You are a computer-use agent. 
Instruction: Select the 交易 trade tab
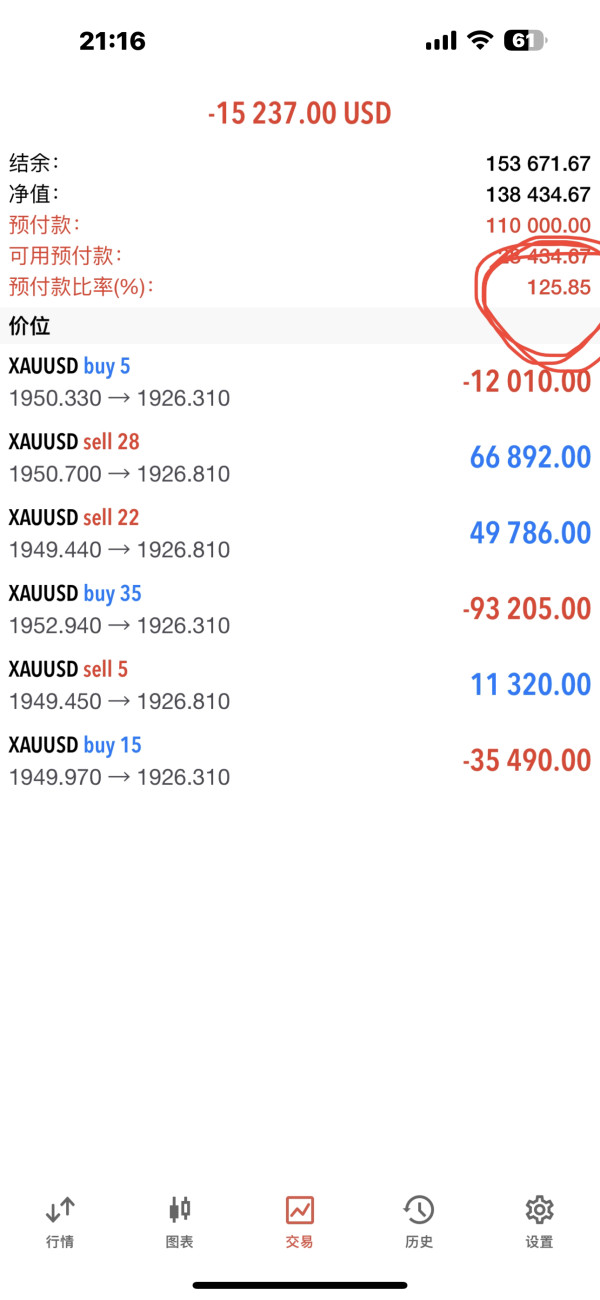pos(299,1222)
